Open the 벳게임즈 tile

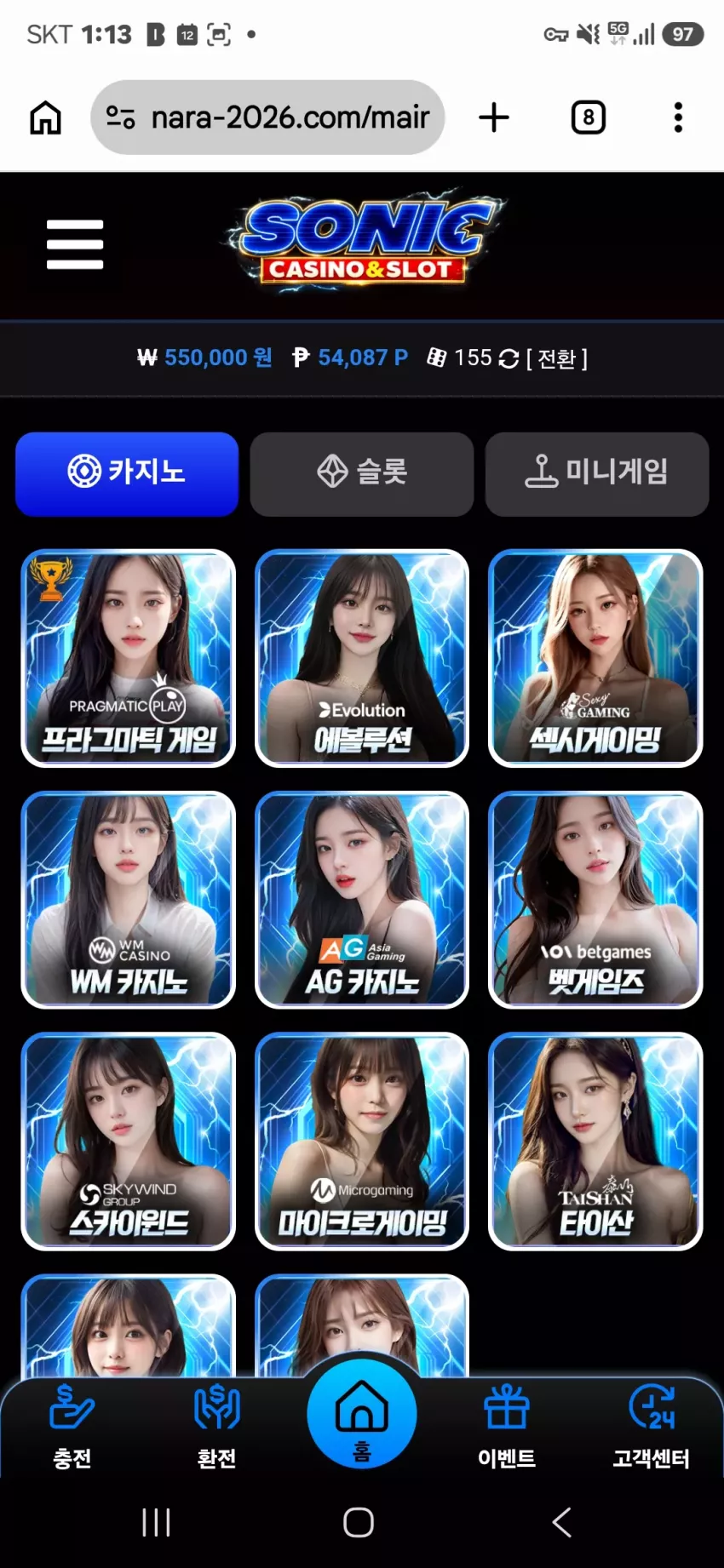click(x=595, y=900)
